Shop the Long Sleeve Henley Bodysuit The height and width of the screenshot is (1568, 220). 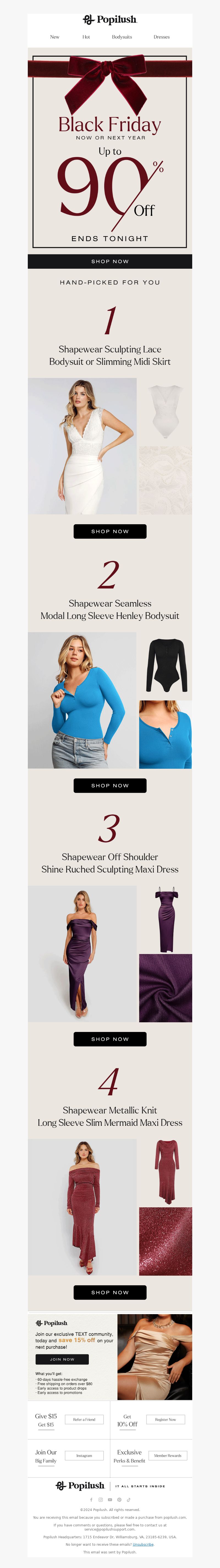point(110,785)
